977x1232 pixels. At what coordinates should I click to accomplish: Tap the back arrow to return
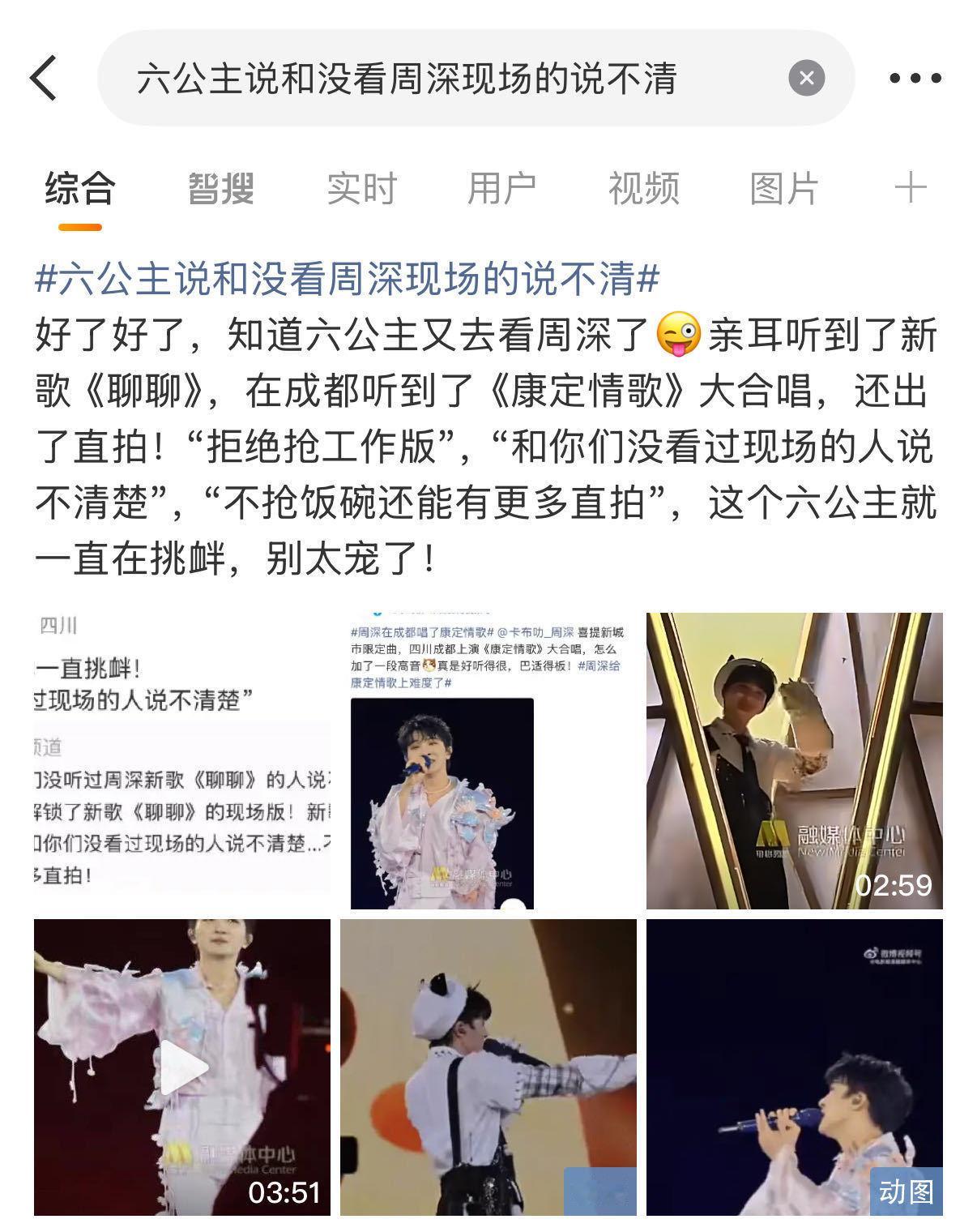(39, 76)
